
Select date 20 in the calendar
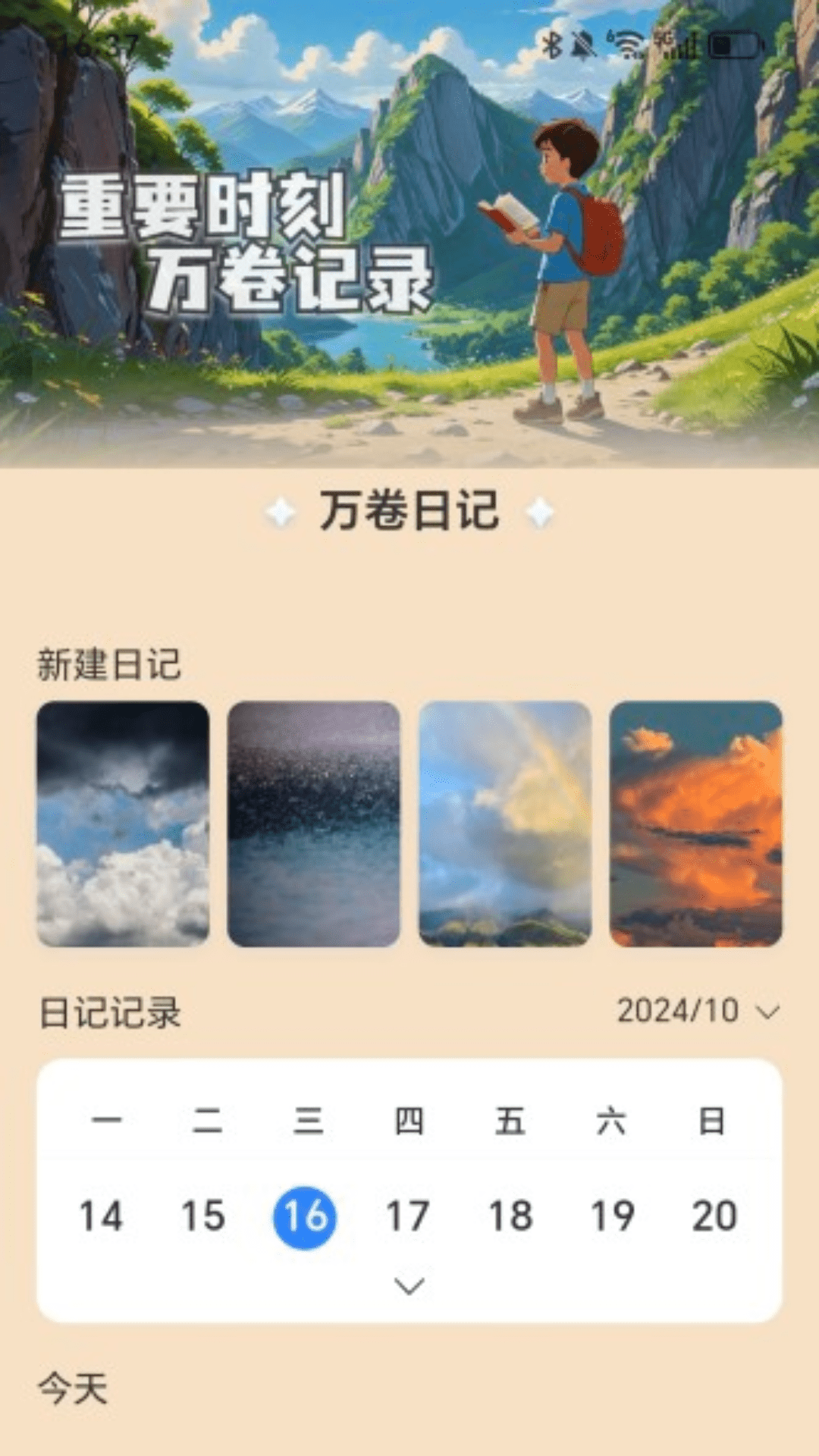click(x=714, y=1216)
